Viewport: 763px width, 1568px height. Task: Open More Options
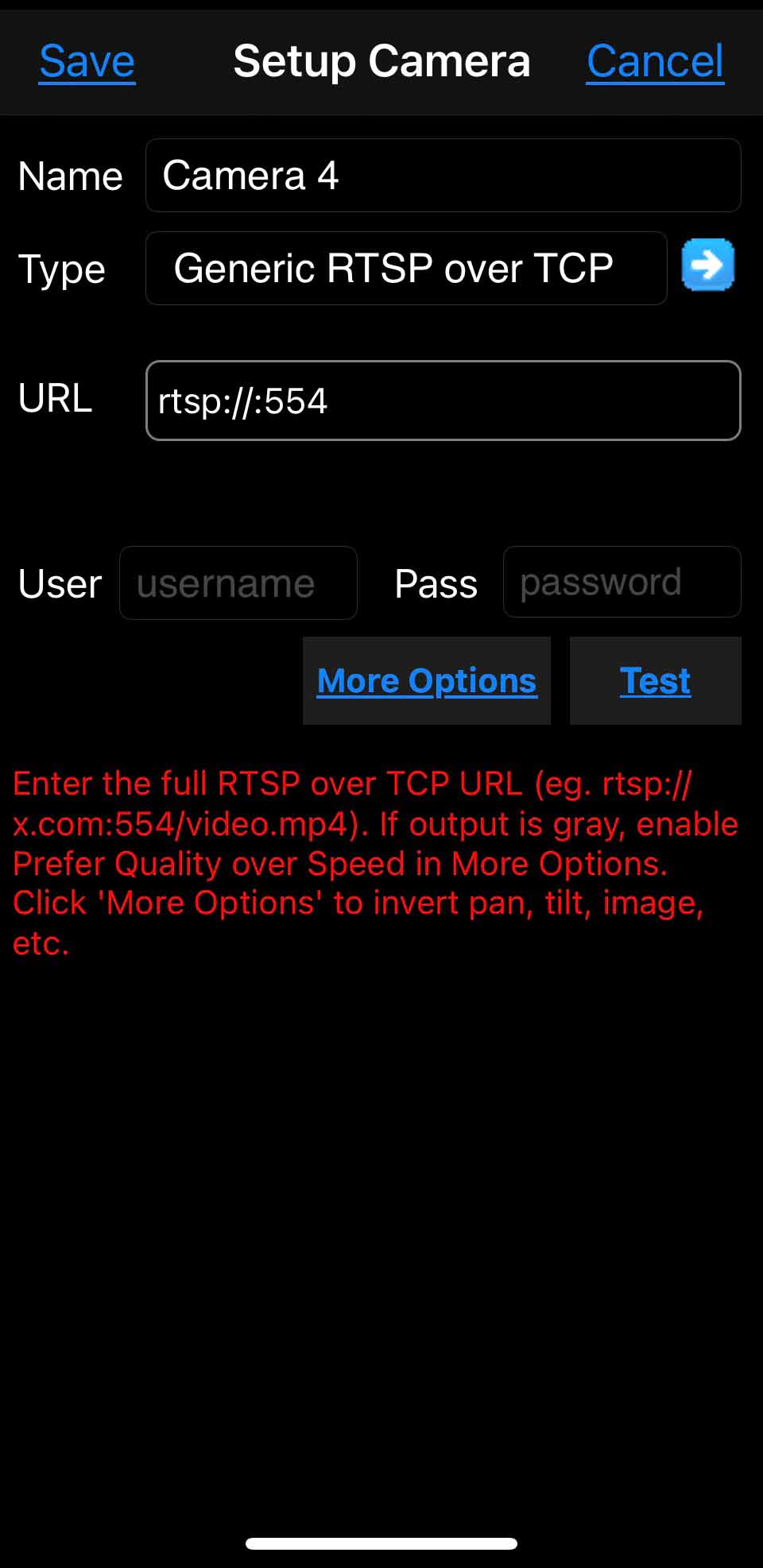coord(427,681)
